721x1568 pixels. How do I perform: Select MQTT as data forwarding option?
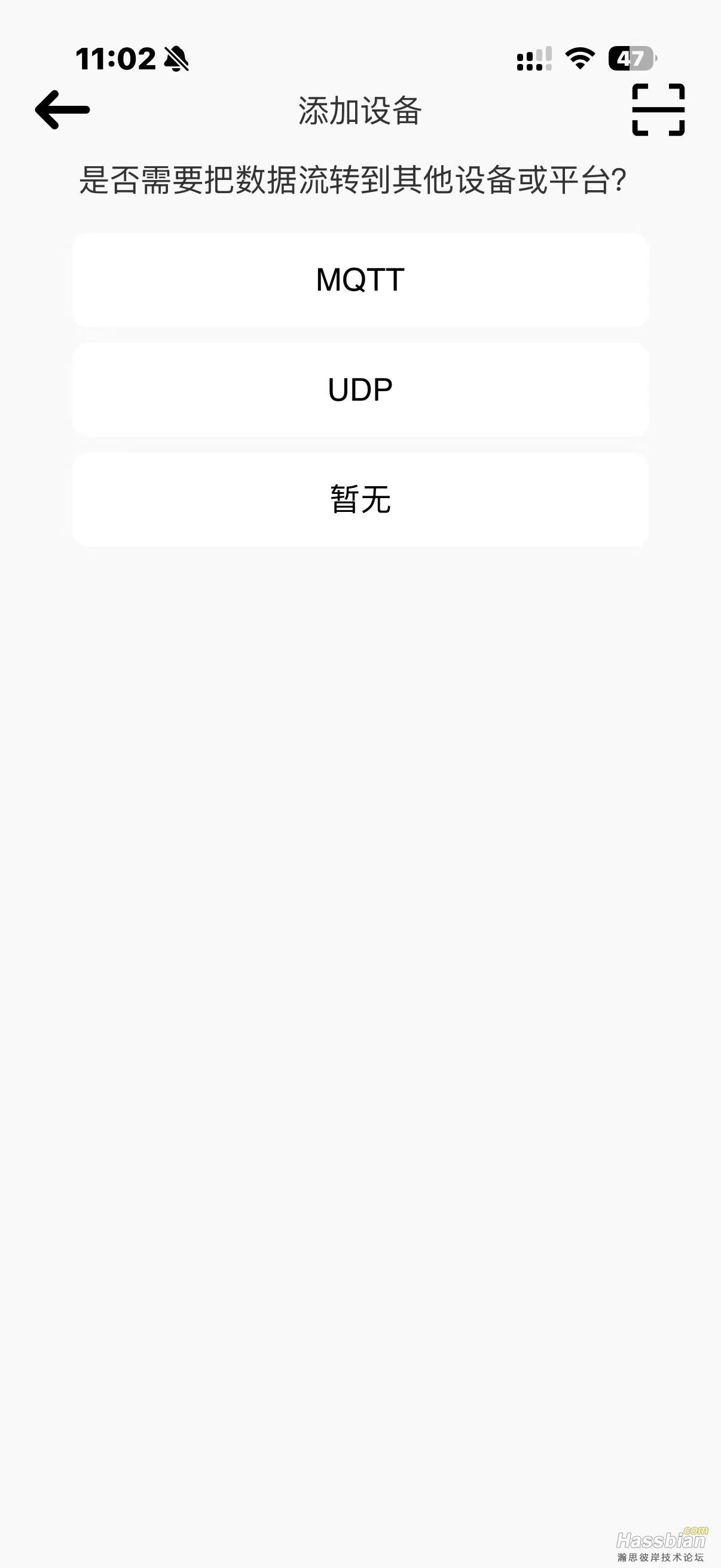[x=360, y=280]
